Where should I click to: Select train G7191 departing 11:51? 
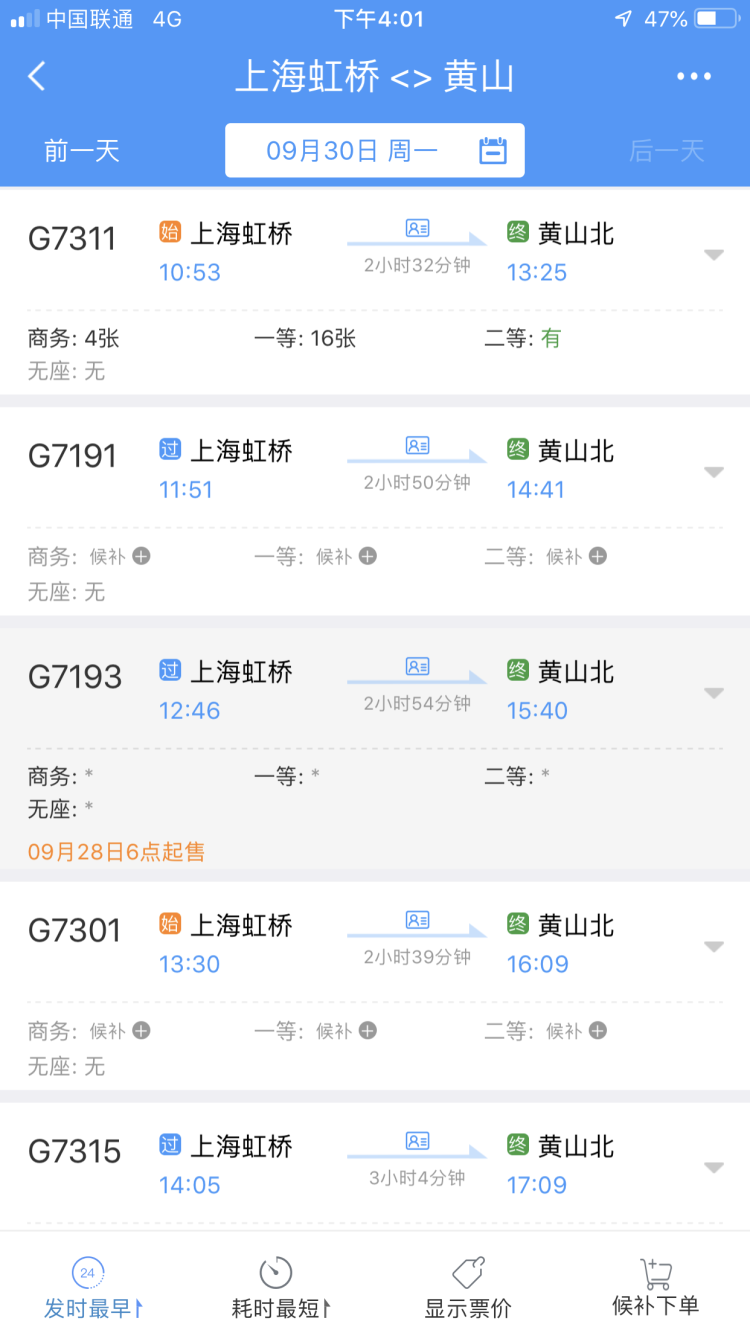(375, 511)
